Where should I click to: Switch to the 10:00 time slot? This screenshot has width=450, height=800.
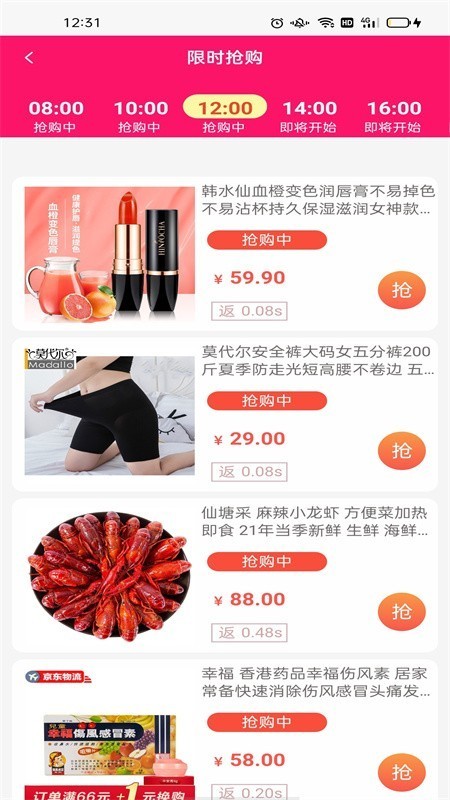pos(141,116)
